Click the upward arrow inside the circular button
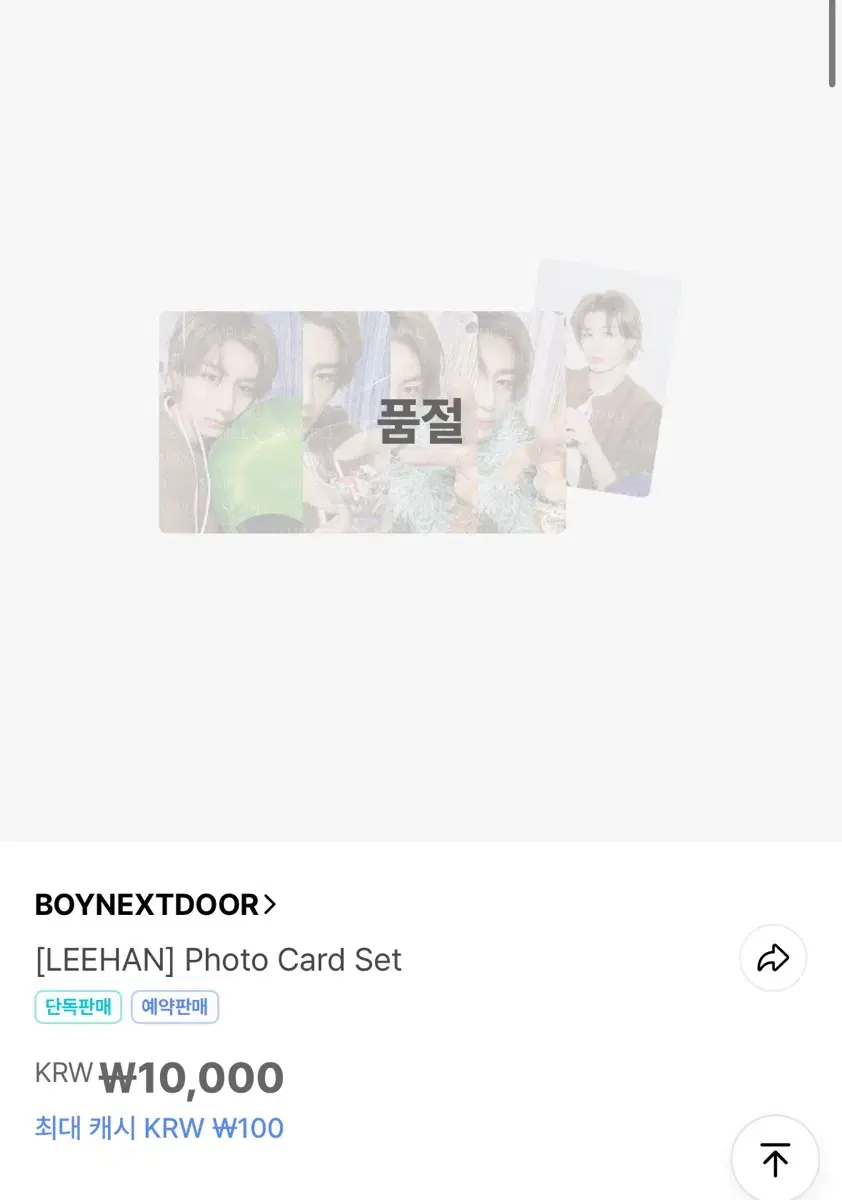The image size is (842, 1200). (775, 1158)
